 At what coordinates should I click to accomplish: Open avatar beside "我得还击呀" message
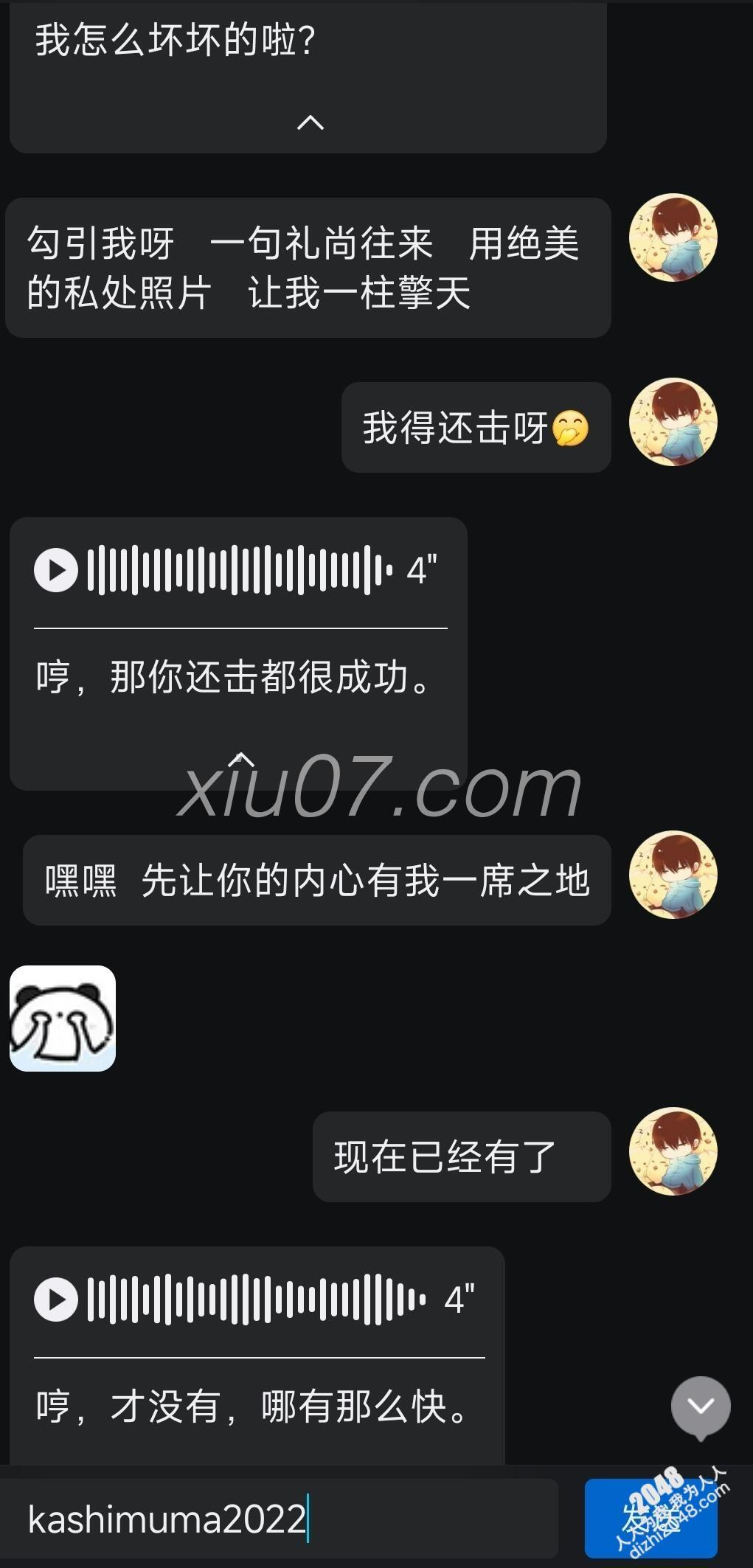(673, 423)
